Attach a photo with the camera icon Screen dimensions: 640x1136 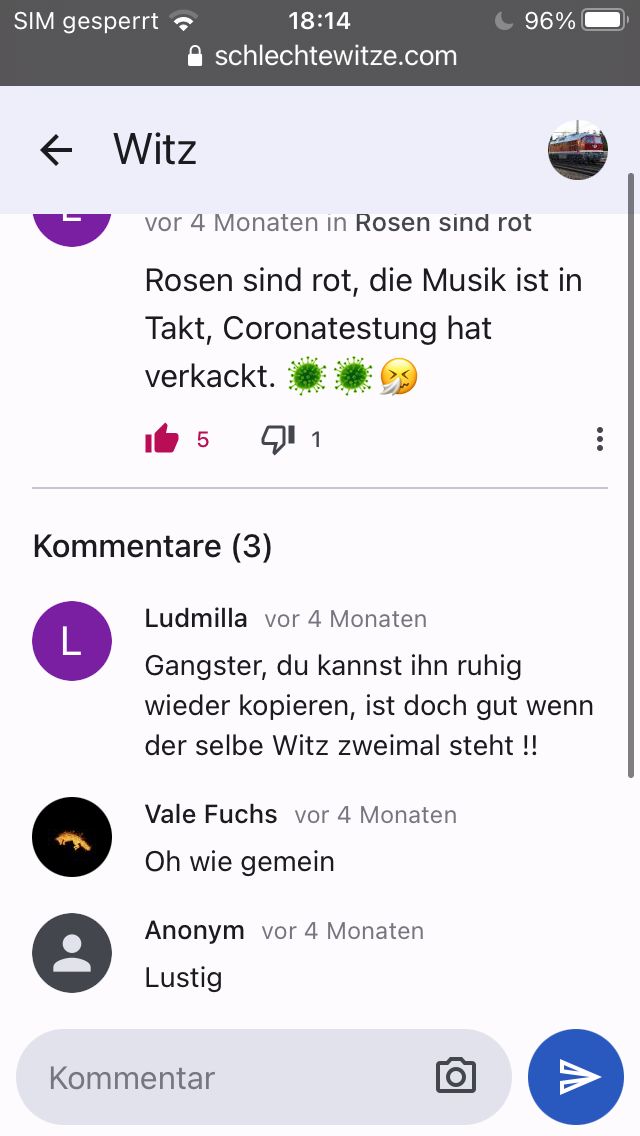coord(456,1077)
